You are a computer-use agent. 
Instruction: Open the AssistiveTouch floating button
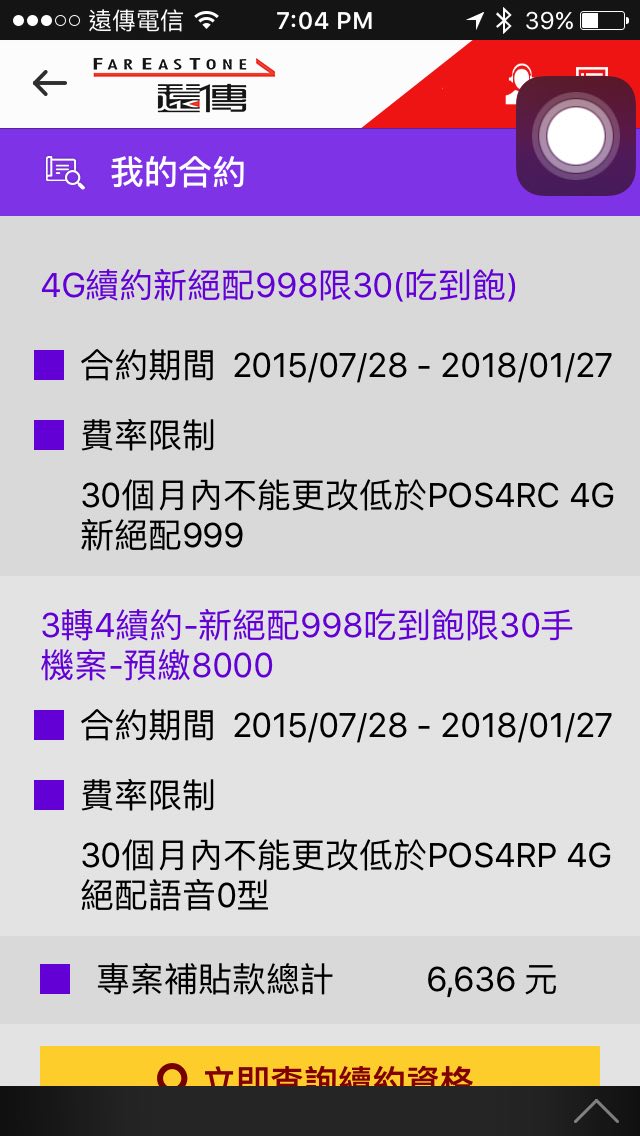click(x=576, y=136)
